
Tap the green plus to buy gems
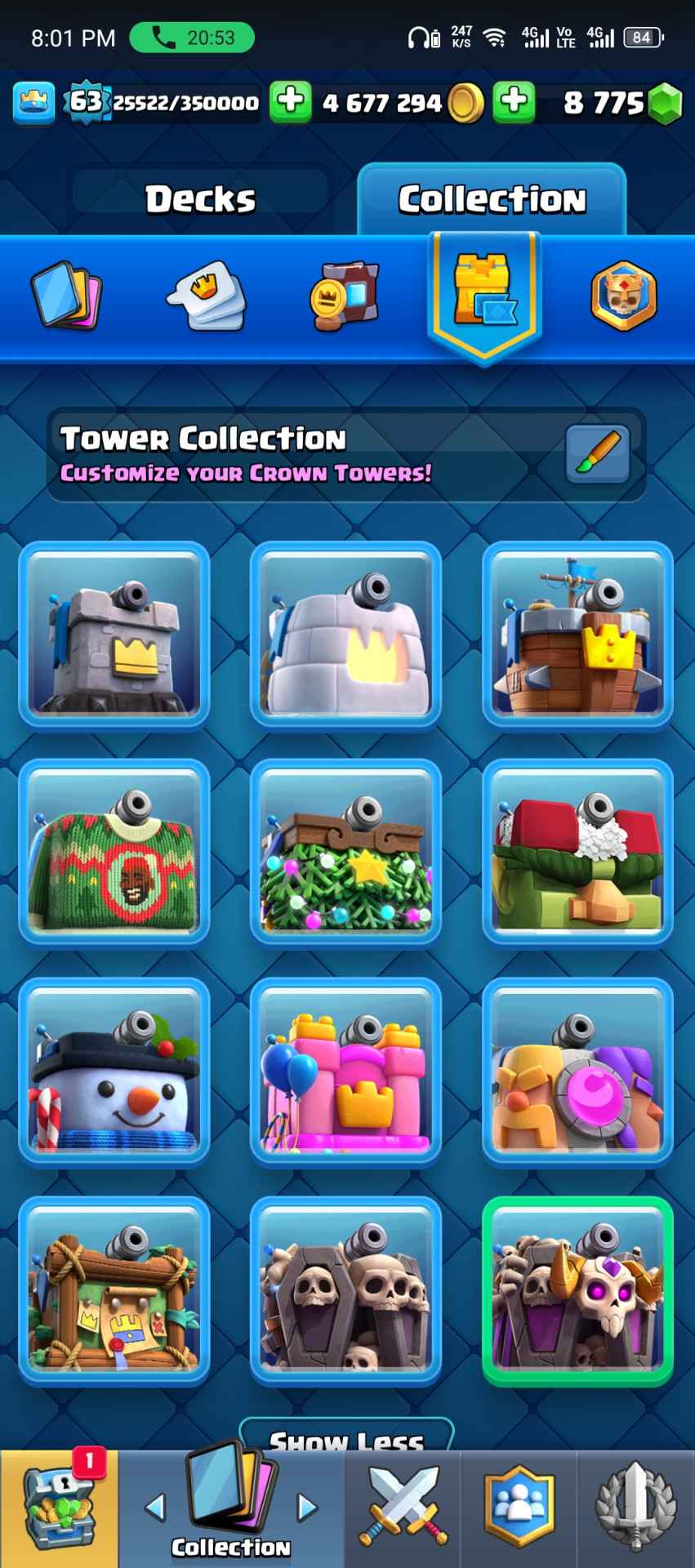point(514,101)
